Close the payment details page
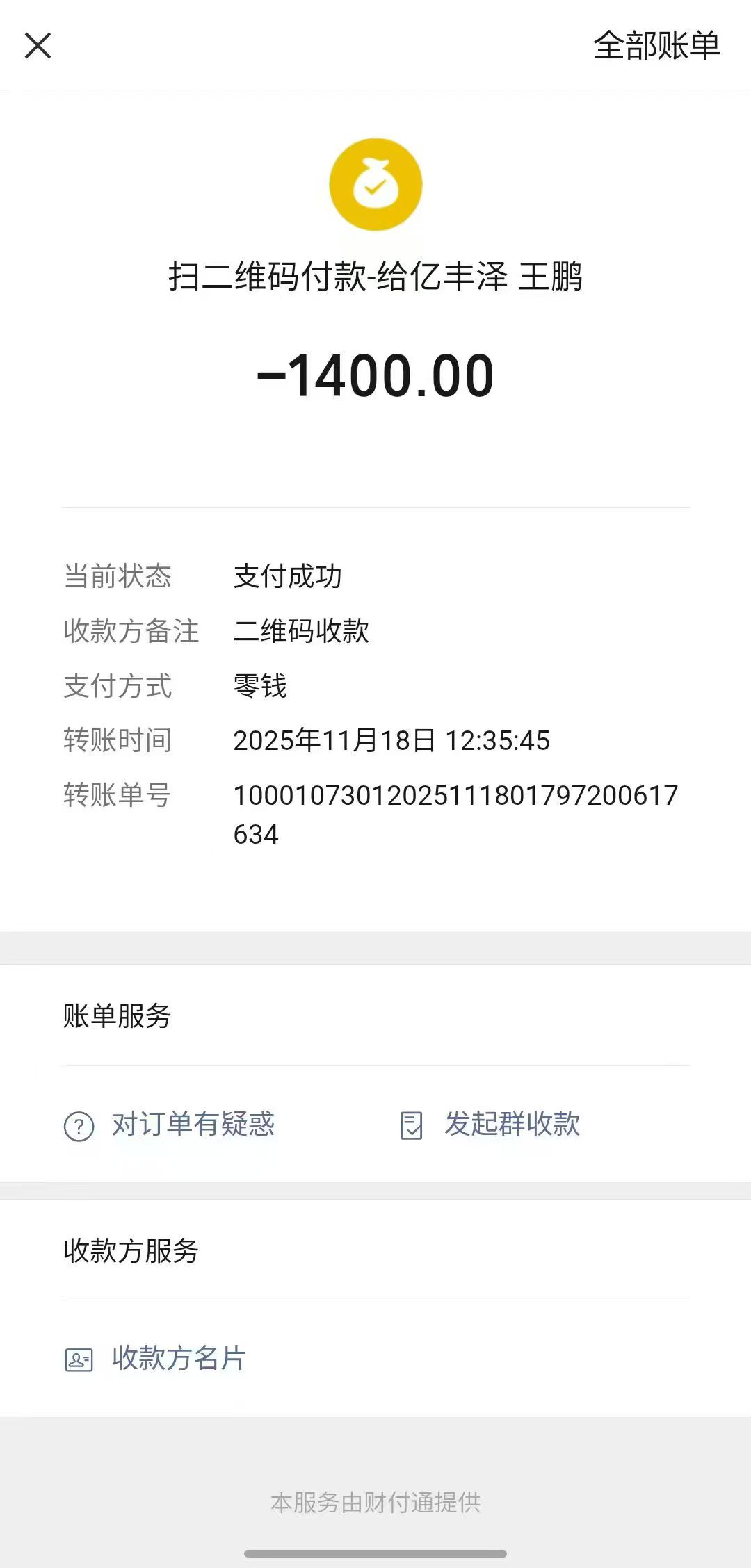The image size is (751, 1568). tap(38, 47)
